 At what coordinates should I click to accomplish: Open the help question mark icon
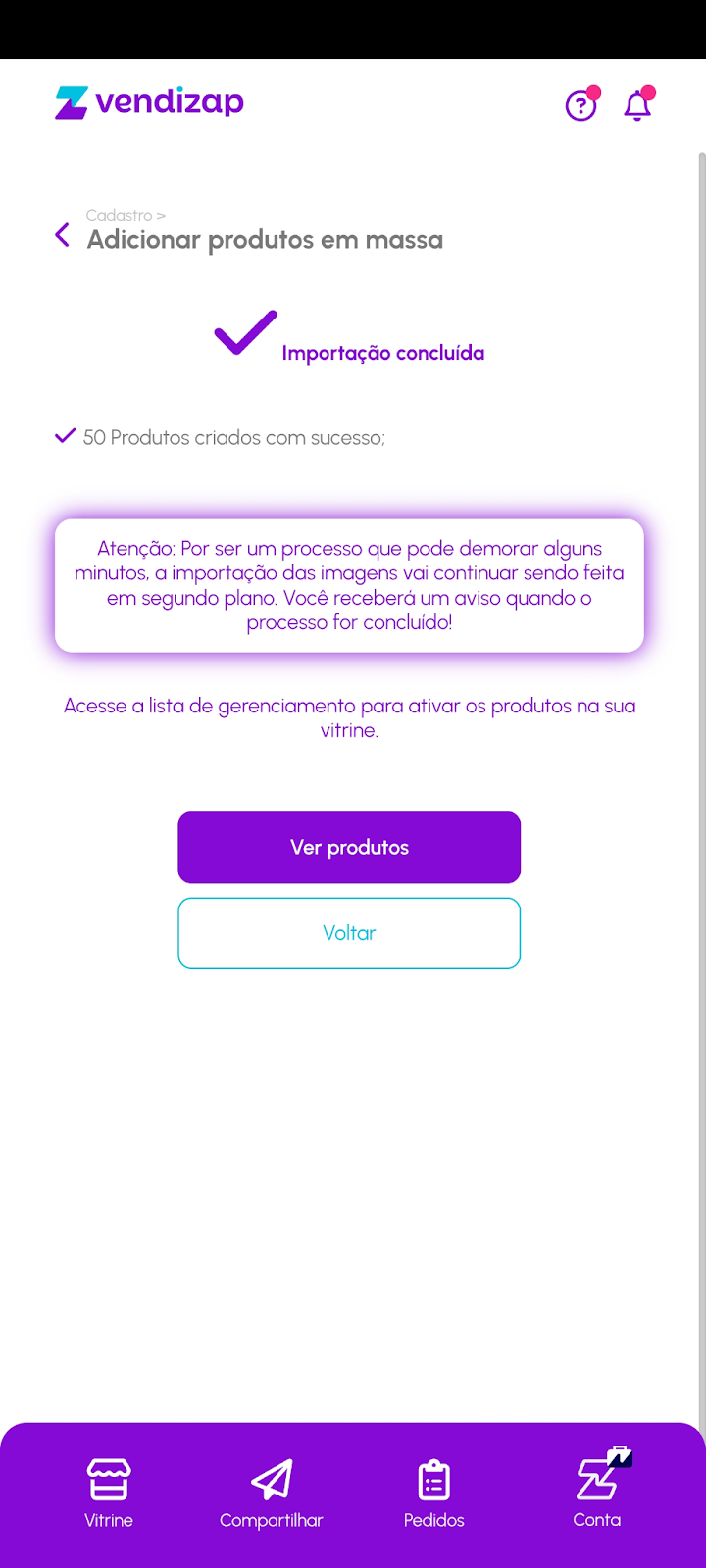(x=581, y=105)
